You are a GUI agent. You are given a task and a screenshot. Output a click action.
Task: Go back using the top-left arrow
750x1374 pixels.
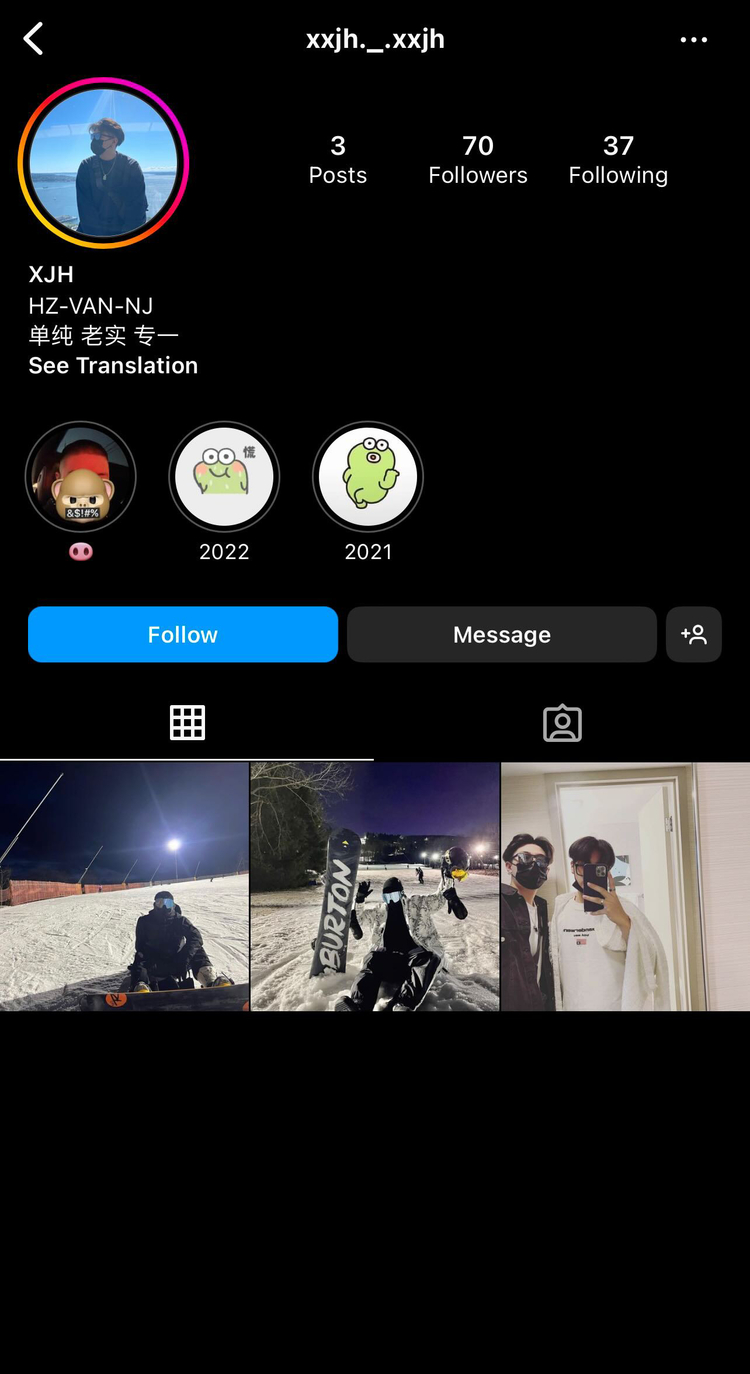[34, 40]
